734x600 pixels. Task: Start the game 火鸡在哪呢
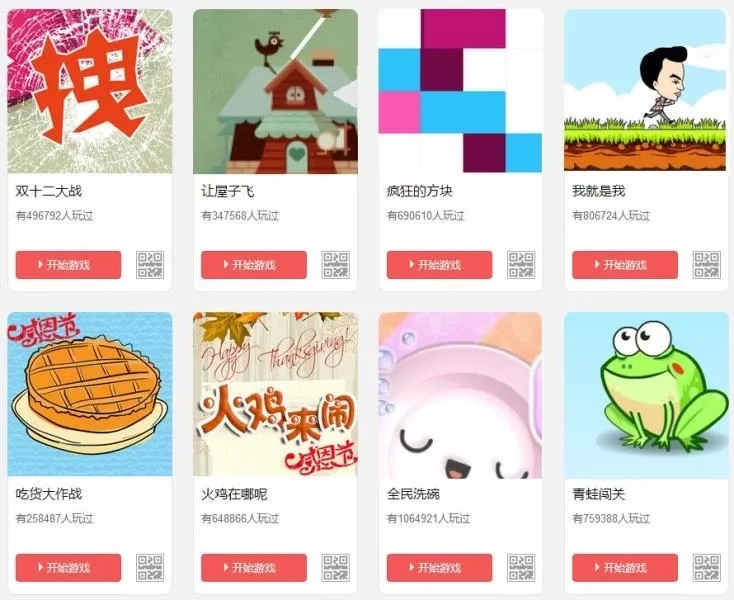tap(253, 568)
